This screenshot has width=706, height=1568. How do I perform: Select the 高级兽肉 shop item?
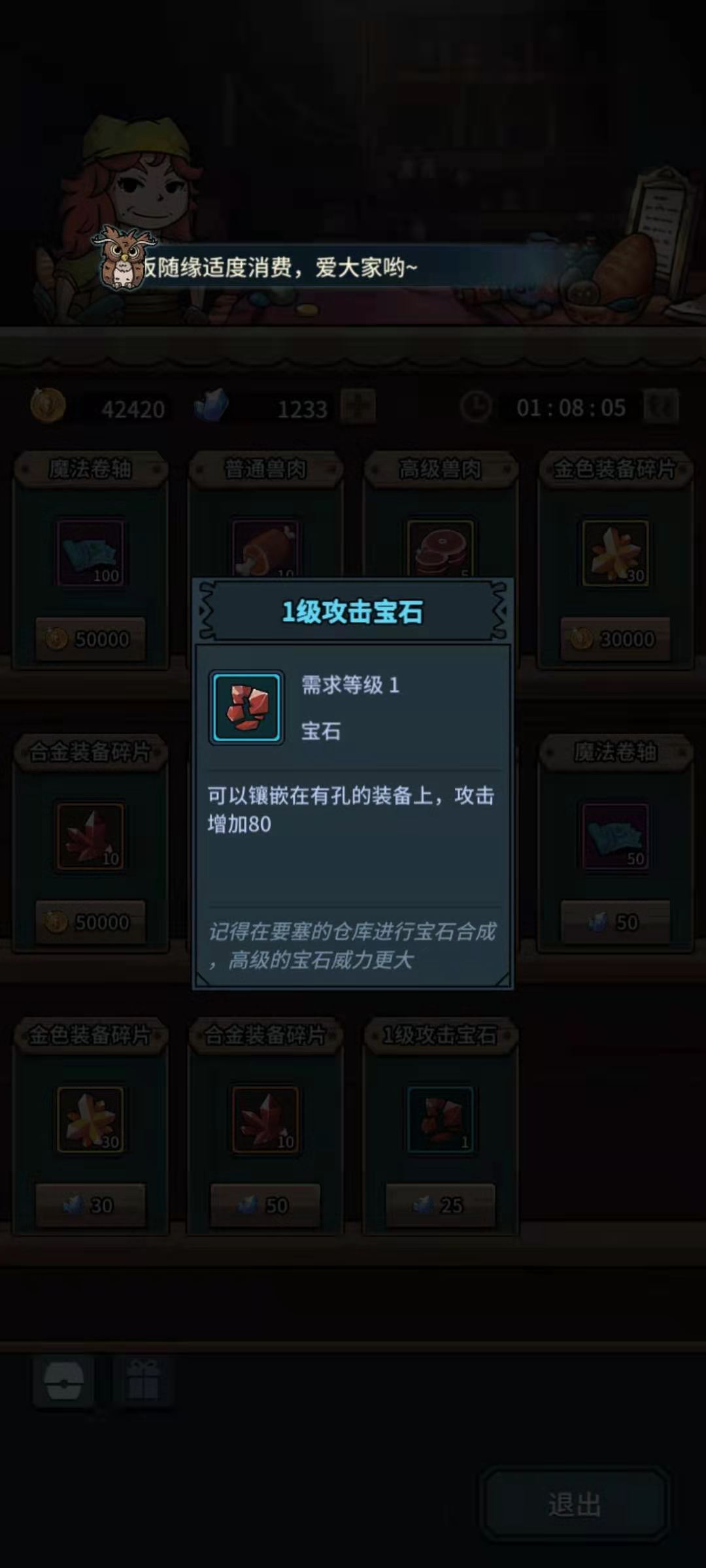440,547
